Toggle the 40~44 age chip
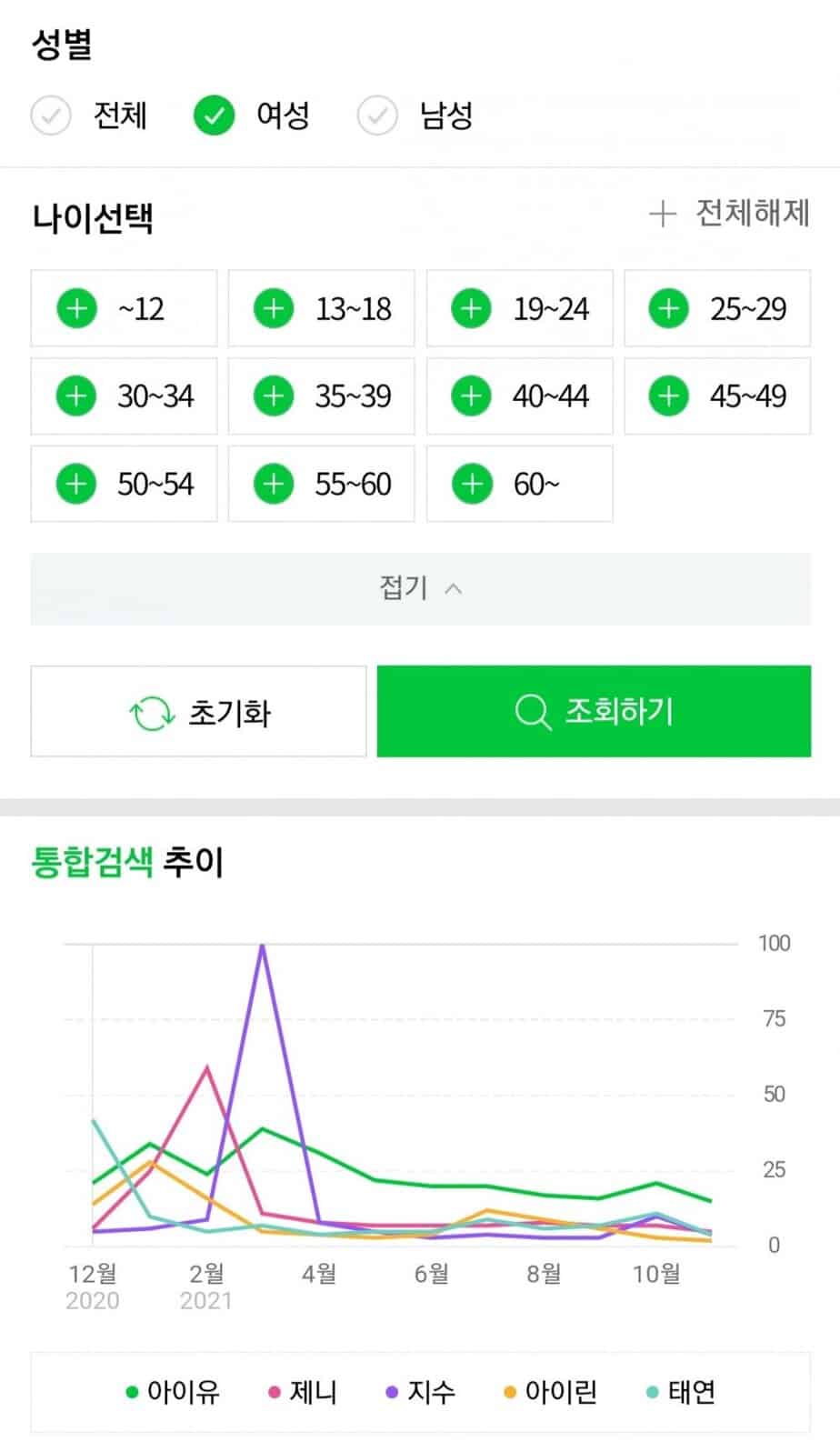Viewport: 840px width, 1452px height. coord(519,396)
